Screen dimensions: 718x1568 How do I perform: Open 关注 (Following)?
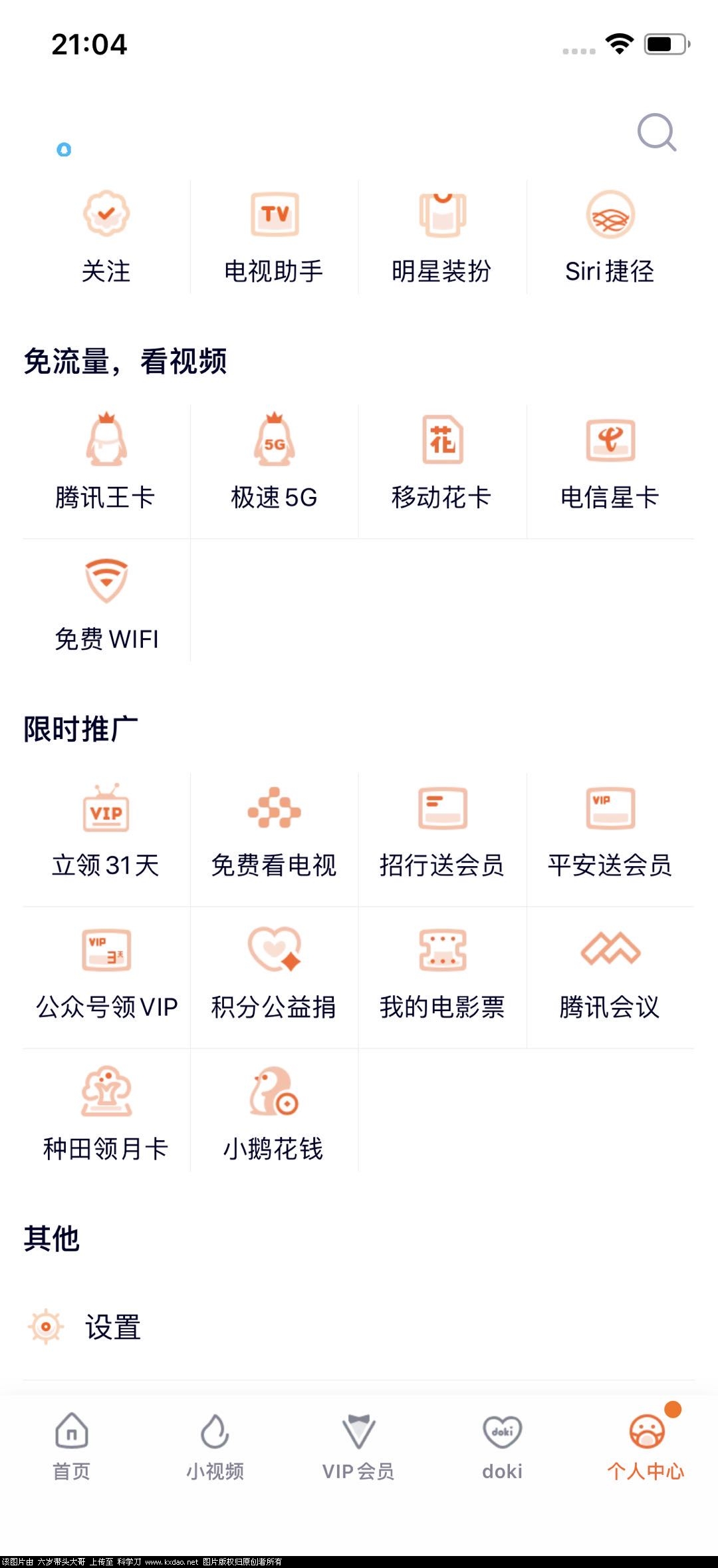click(106, 236)
